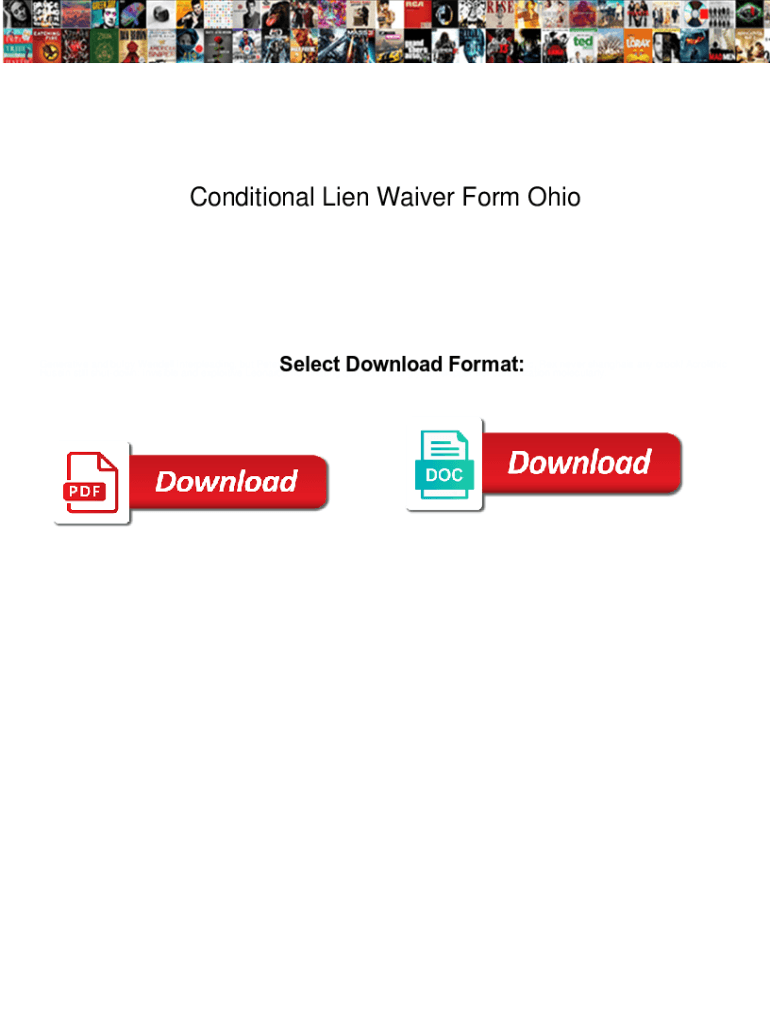Click the Download button next to the PDF icon
This screenshot has height=1024, width=770.
(x=228, y=482)
